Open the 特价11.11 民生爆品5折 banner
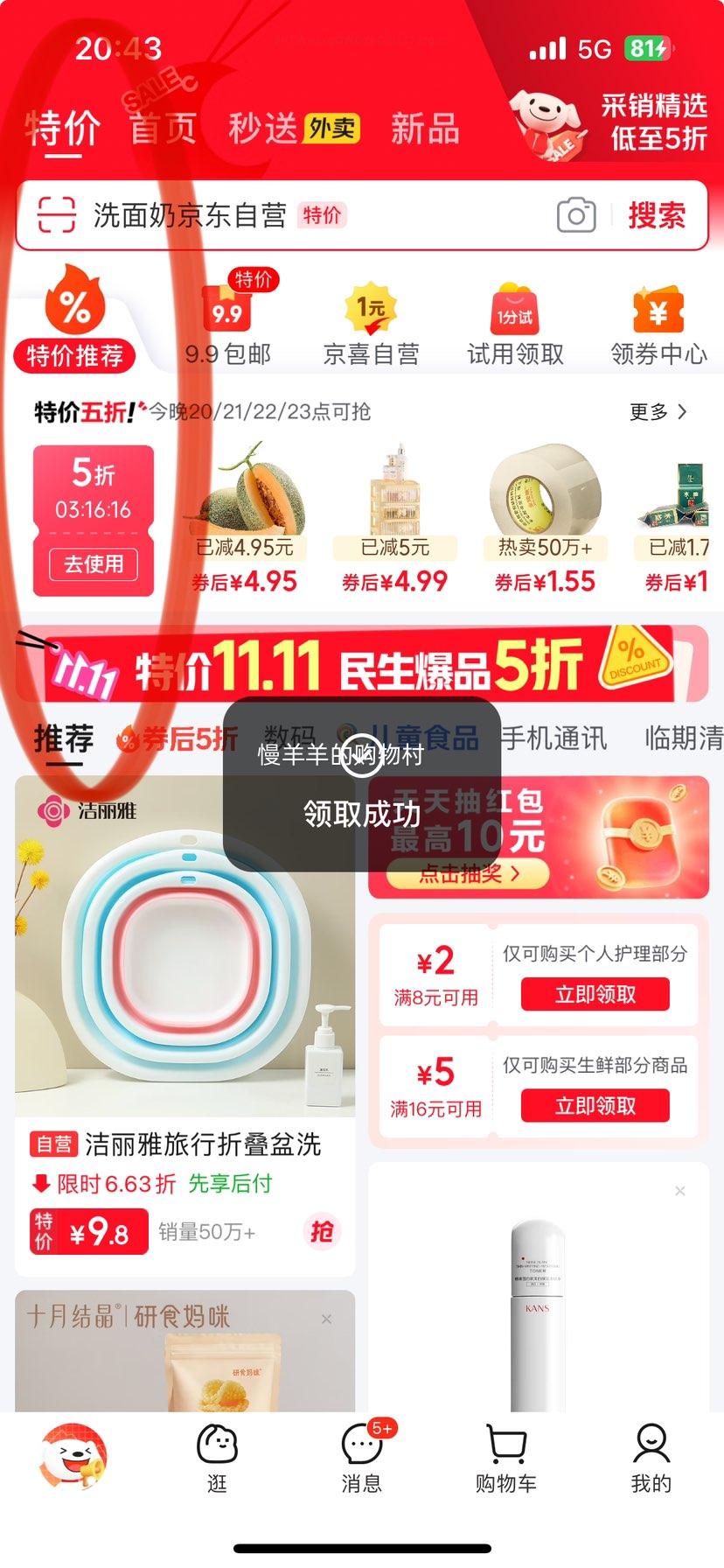The image size is (724, 1568). (362, 665)
